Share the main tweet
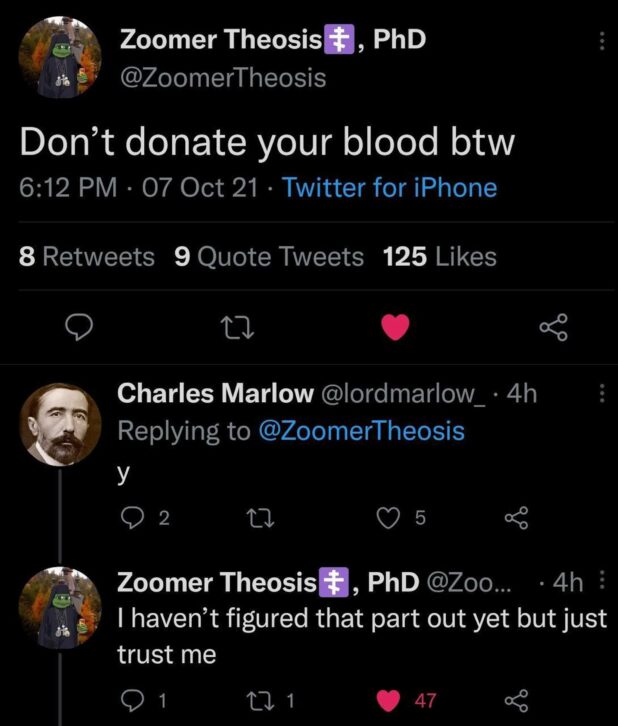The width and height of the screenshot is (618, 726). 553,327
